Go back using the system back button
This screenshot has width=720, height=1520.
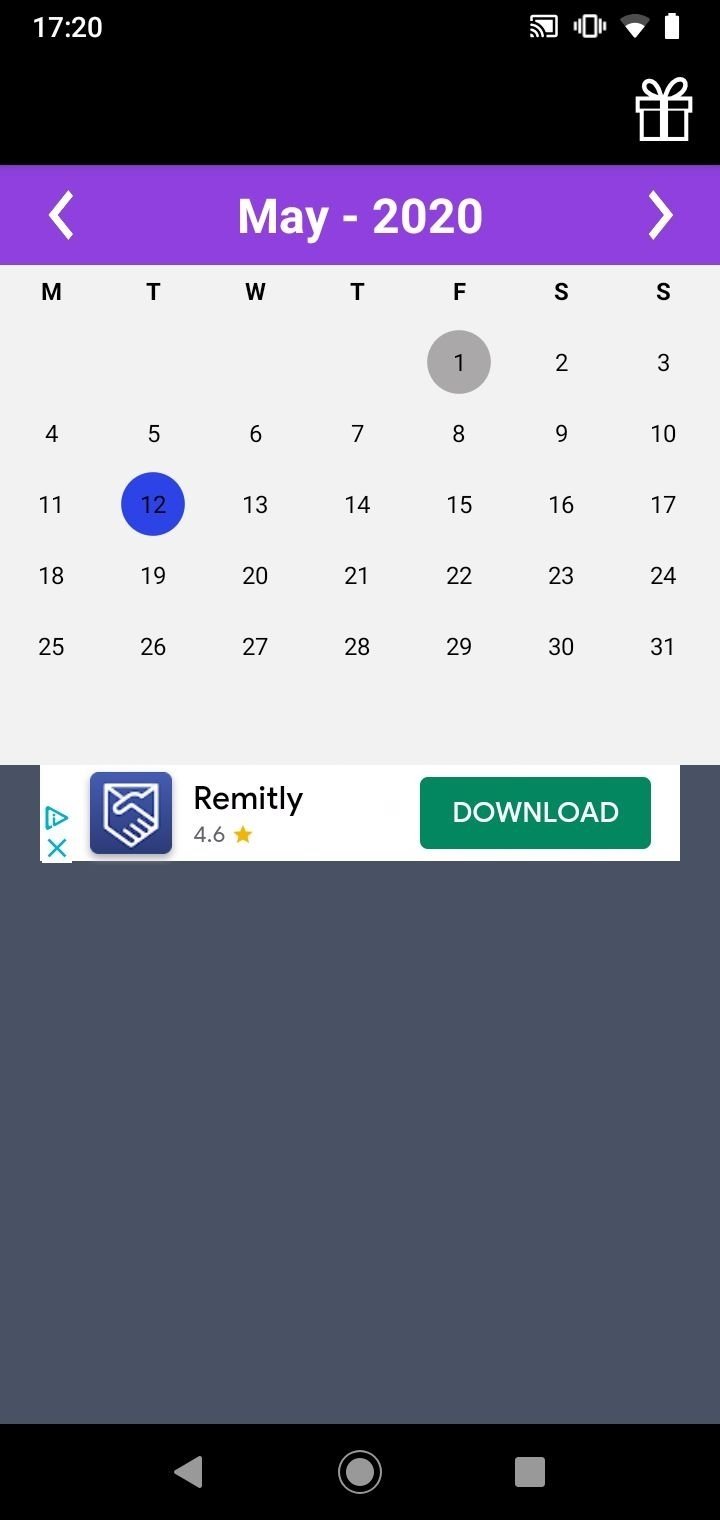pos(188,1471)
